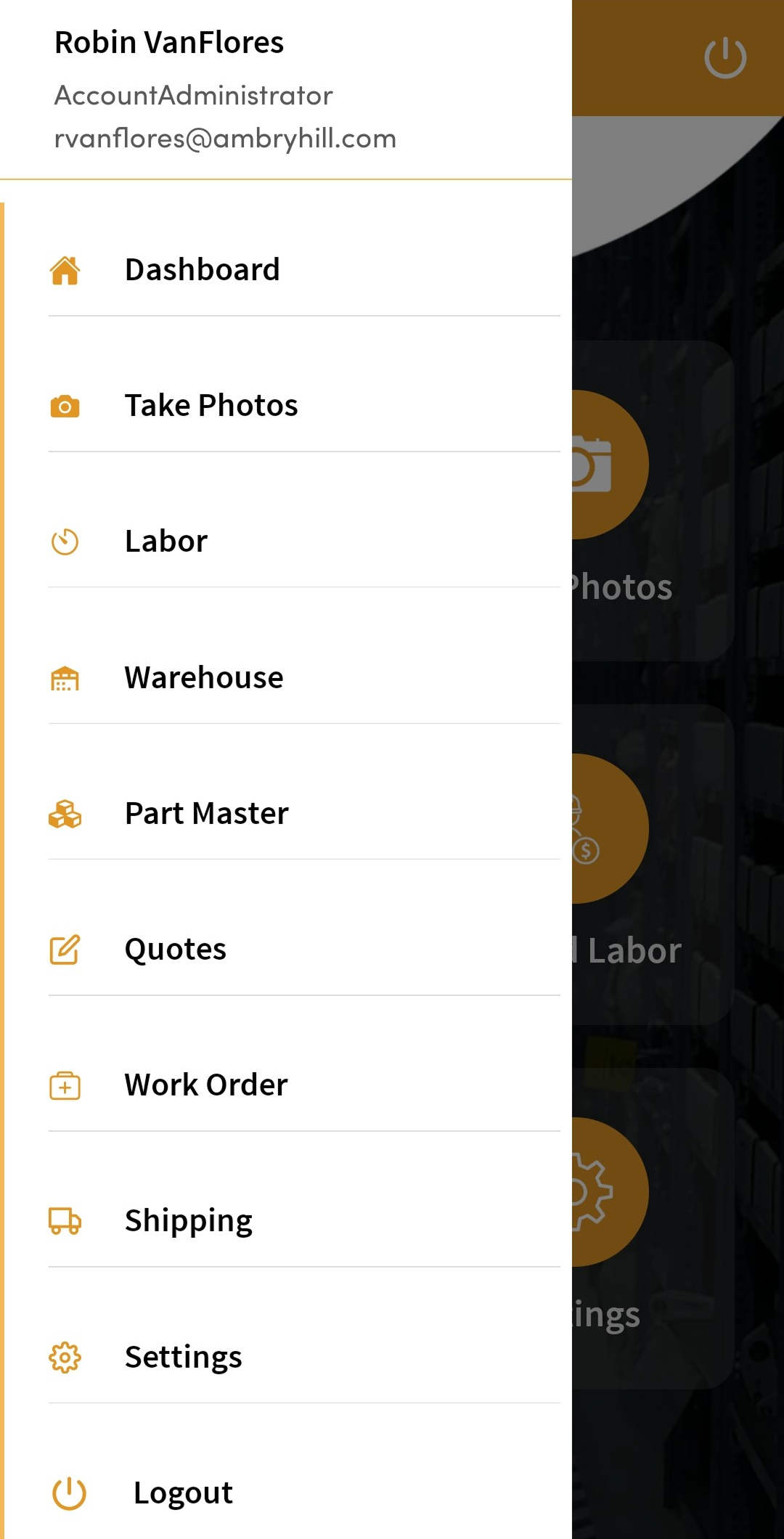Select Warehouse in the menu

(x=204, y=677)
